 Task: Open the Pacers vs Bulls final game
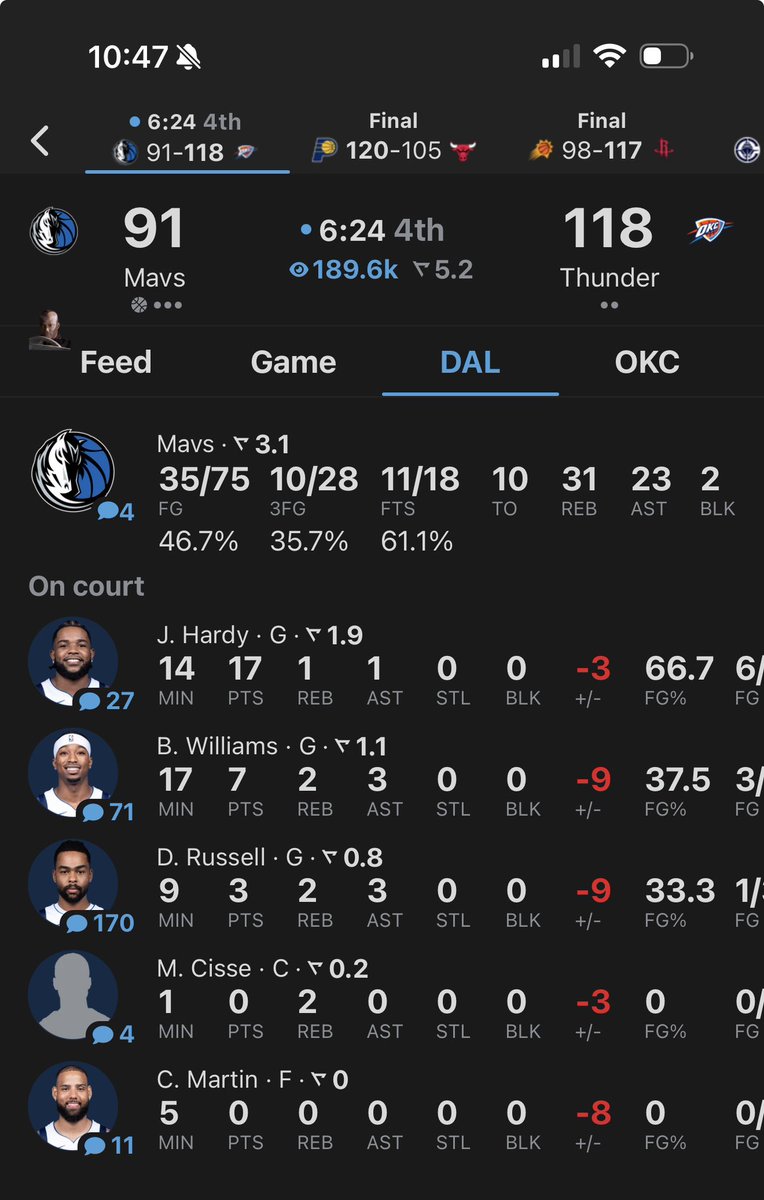(392, 137)
